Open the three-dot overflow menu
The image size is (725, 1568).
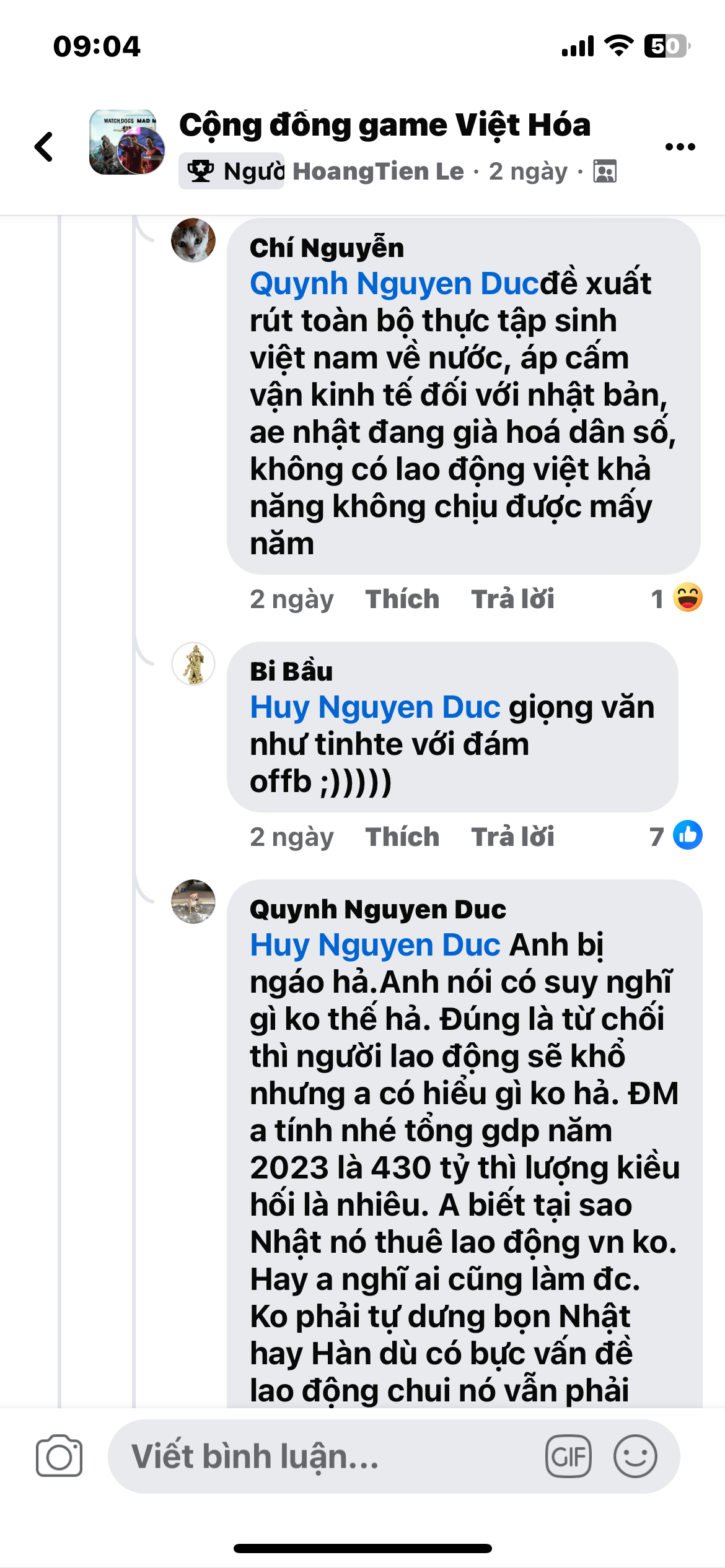click(x=680, y=147)
